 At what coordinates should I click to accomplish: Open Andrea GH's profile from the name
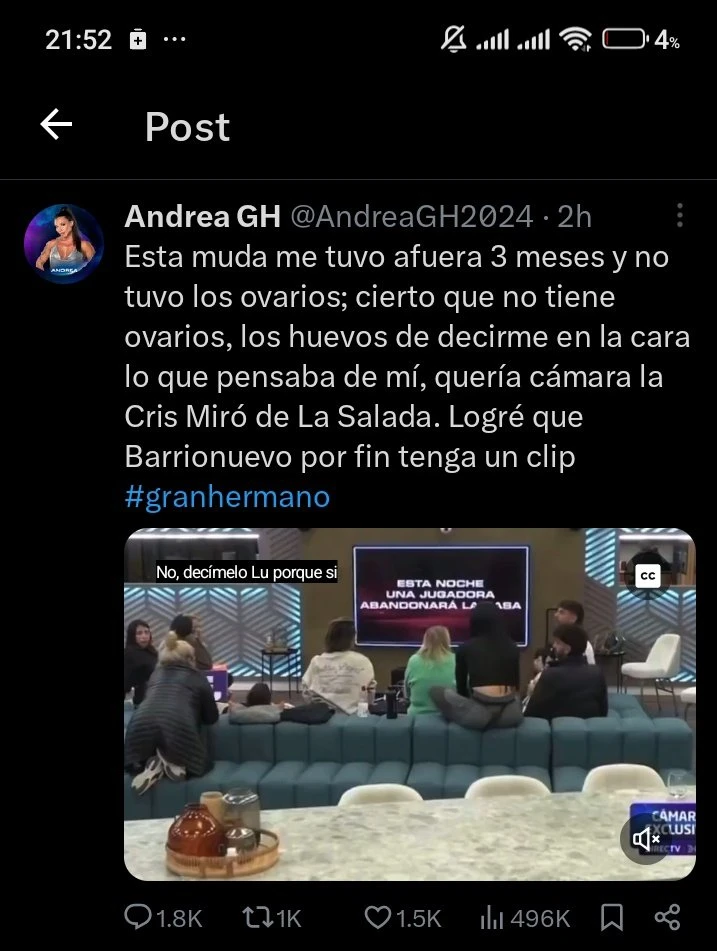click(202, 216)
